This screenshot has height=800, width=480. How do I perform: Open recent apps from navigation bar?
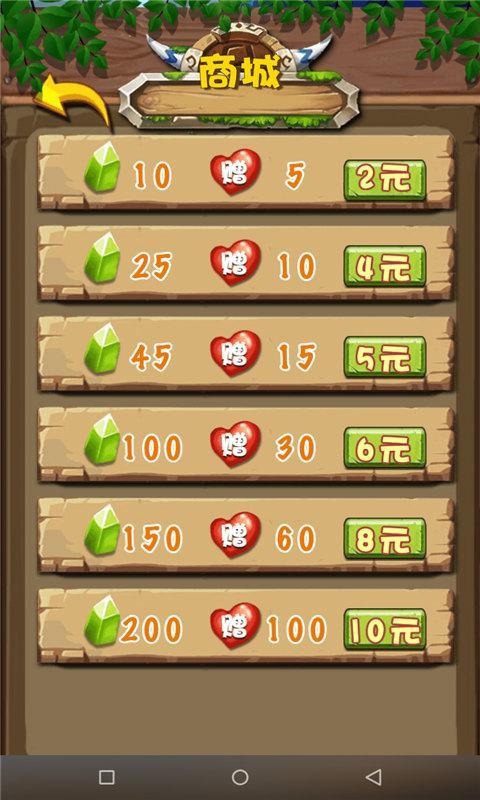point(107,777)
